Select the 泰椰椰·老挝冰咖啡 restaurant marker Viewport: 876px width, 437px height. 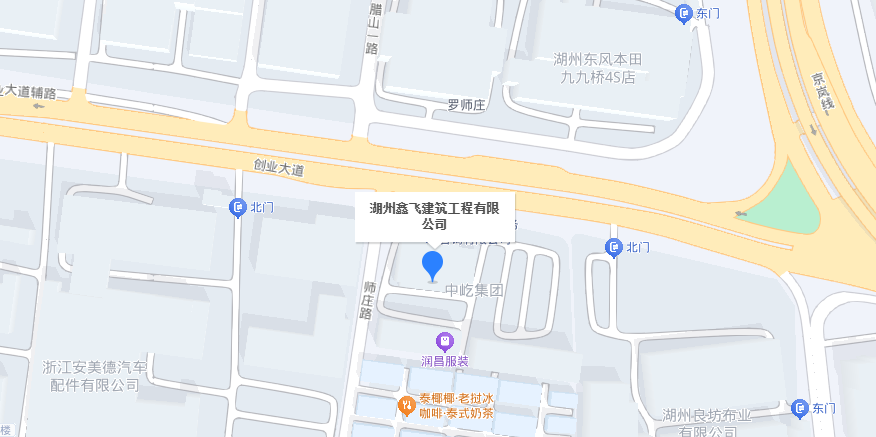pyautogui.click(x=407, y=405)
